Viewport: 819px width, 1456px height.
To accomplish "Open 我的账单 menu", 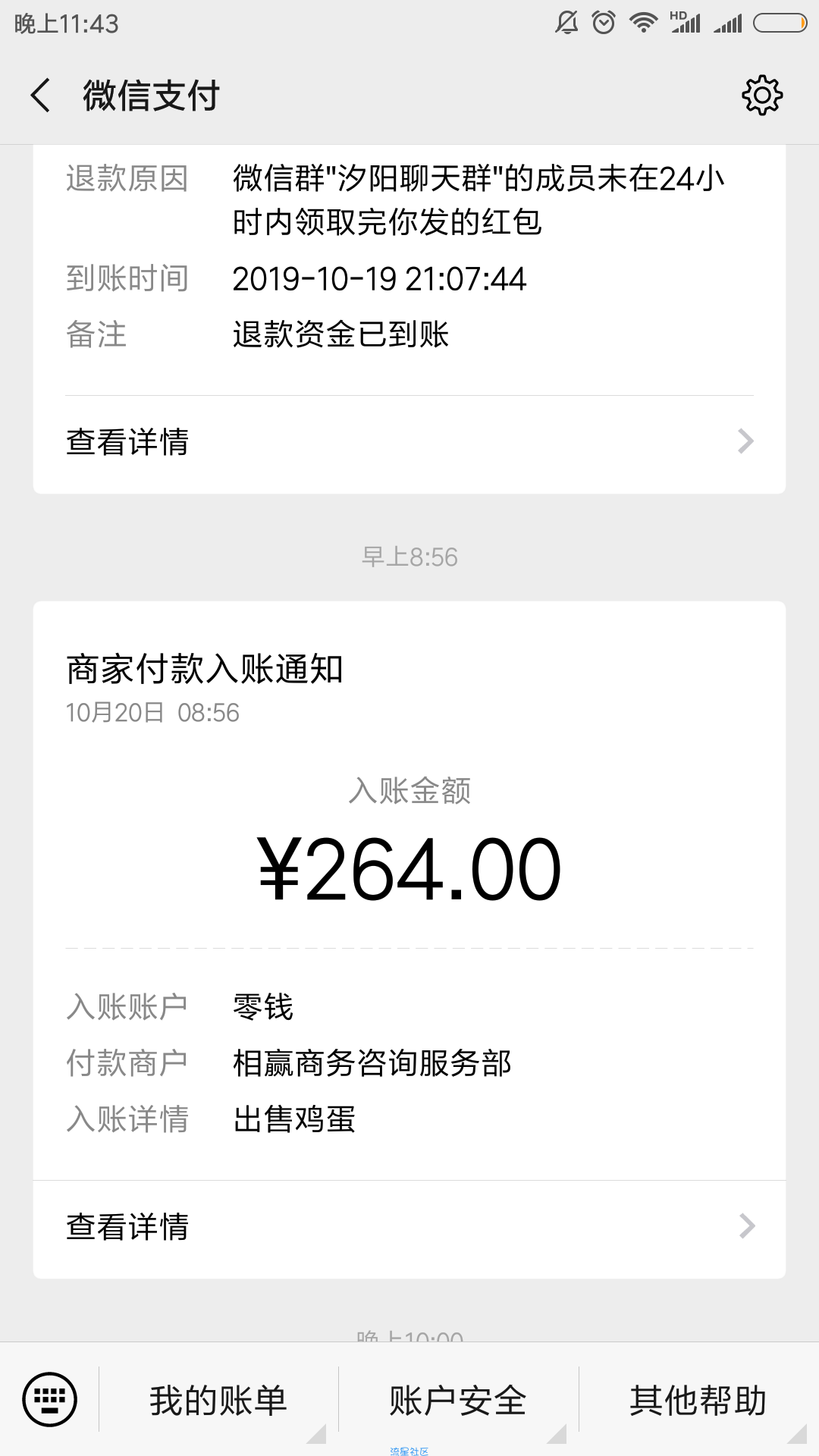I will (218, 1400).
